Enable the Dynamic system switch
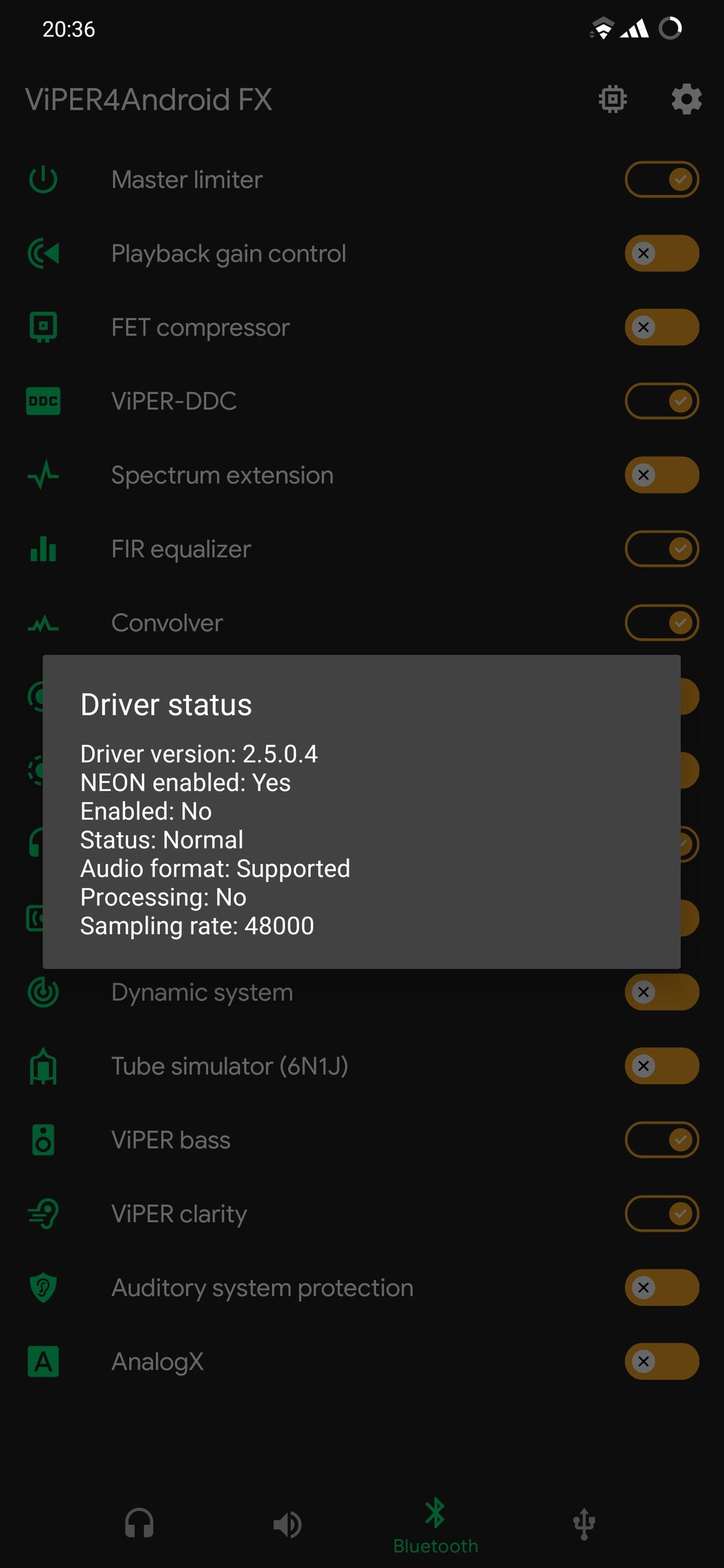724x1568 pixels. tap(662, 993)
